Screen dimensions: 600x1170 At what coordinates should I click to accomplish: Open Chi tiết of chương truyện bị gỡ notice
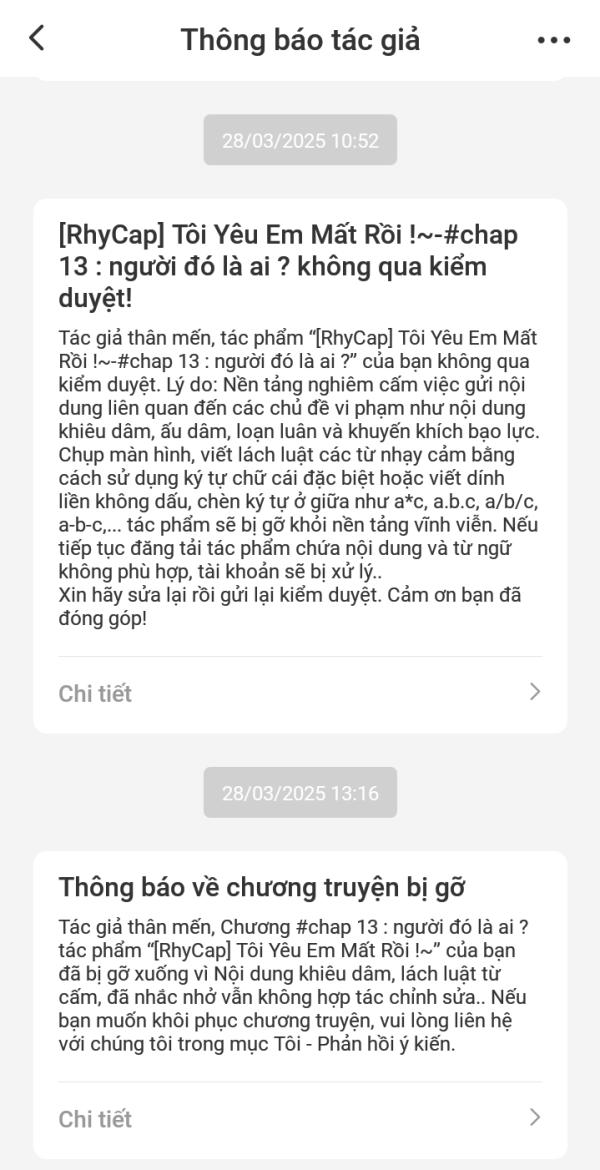[x=300, y=1118]
